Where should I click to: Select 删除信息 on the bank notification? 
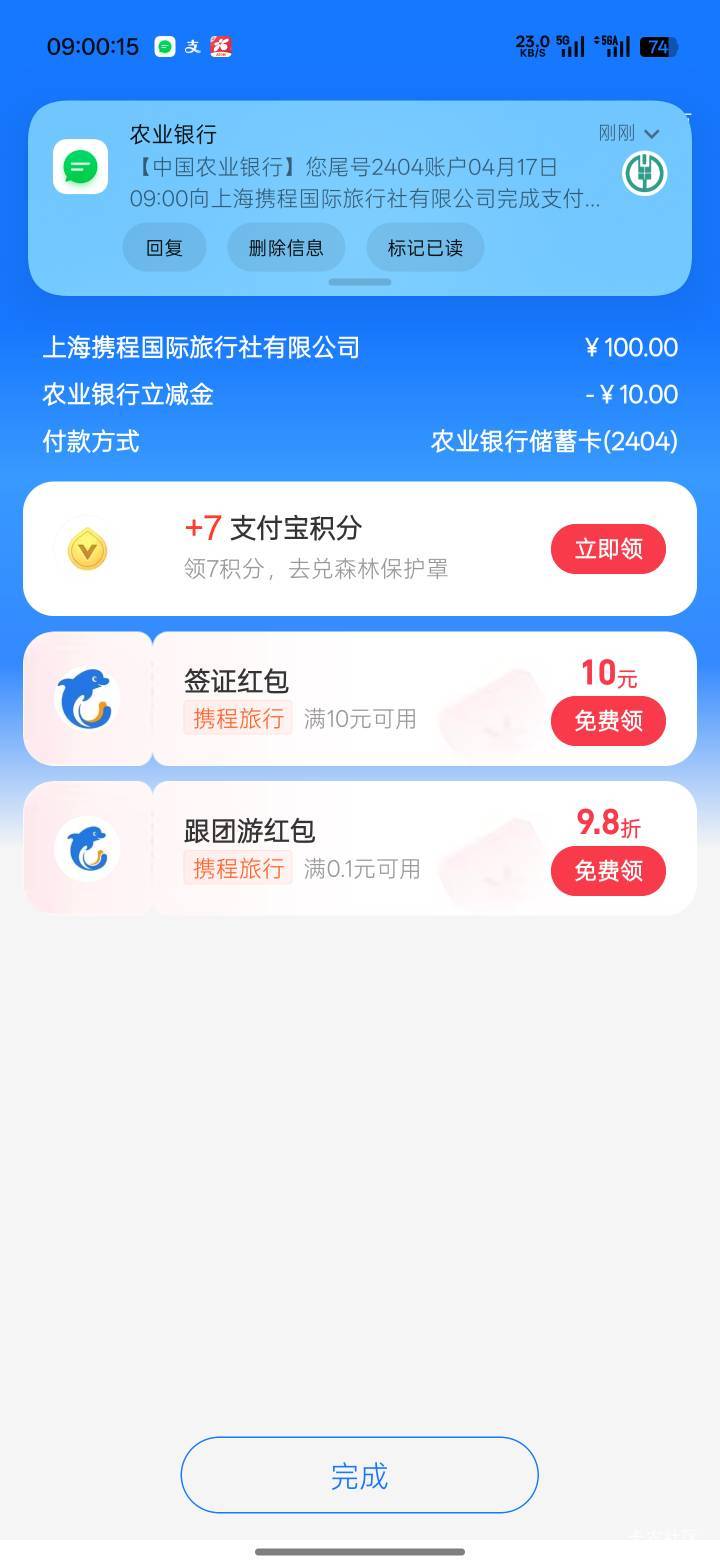(x=286, y=248)
